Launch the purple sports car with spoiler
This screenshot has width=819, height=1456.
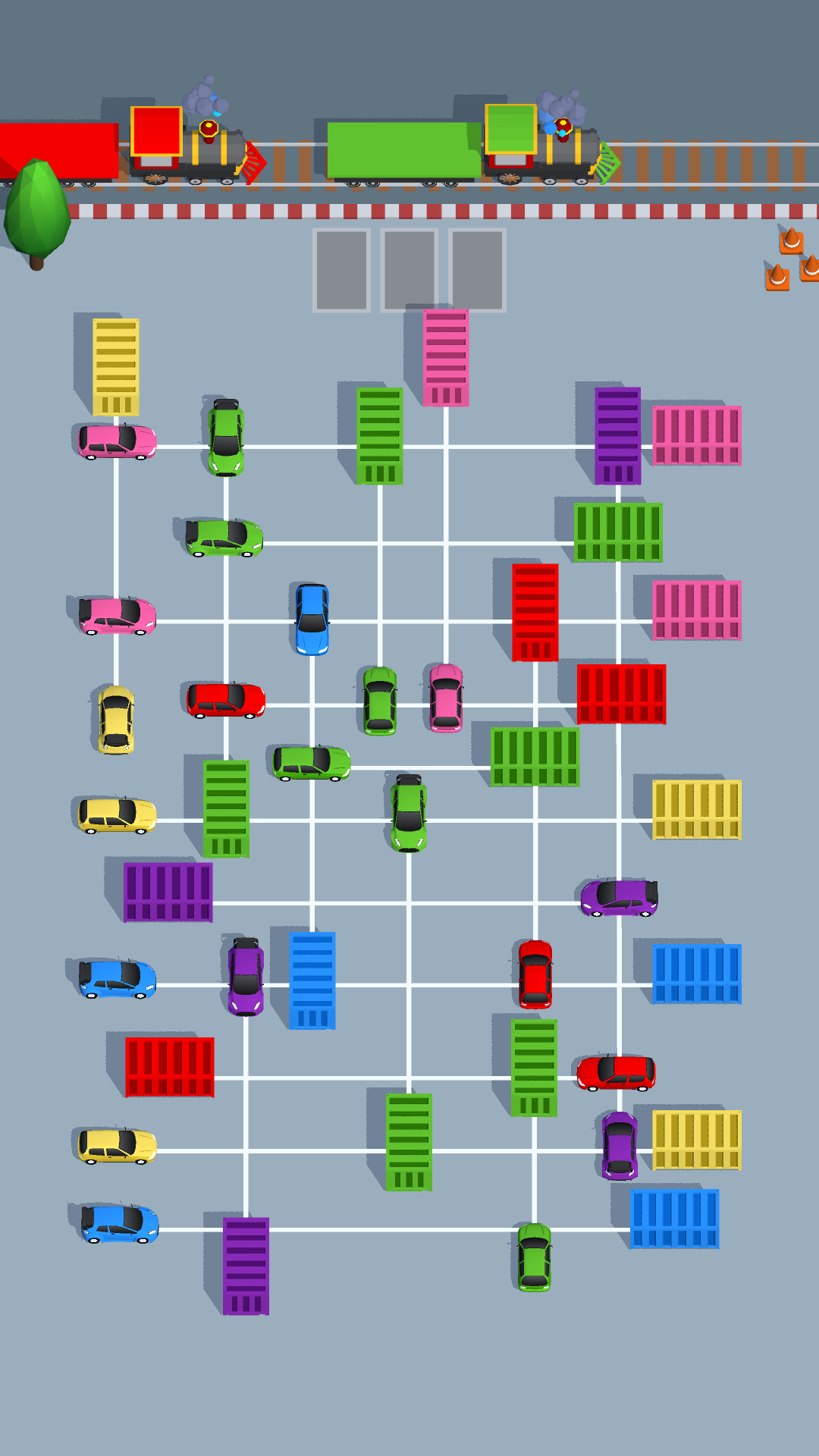click(246, 977)
